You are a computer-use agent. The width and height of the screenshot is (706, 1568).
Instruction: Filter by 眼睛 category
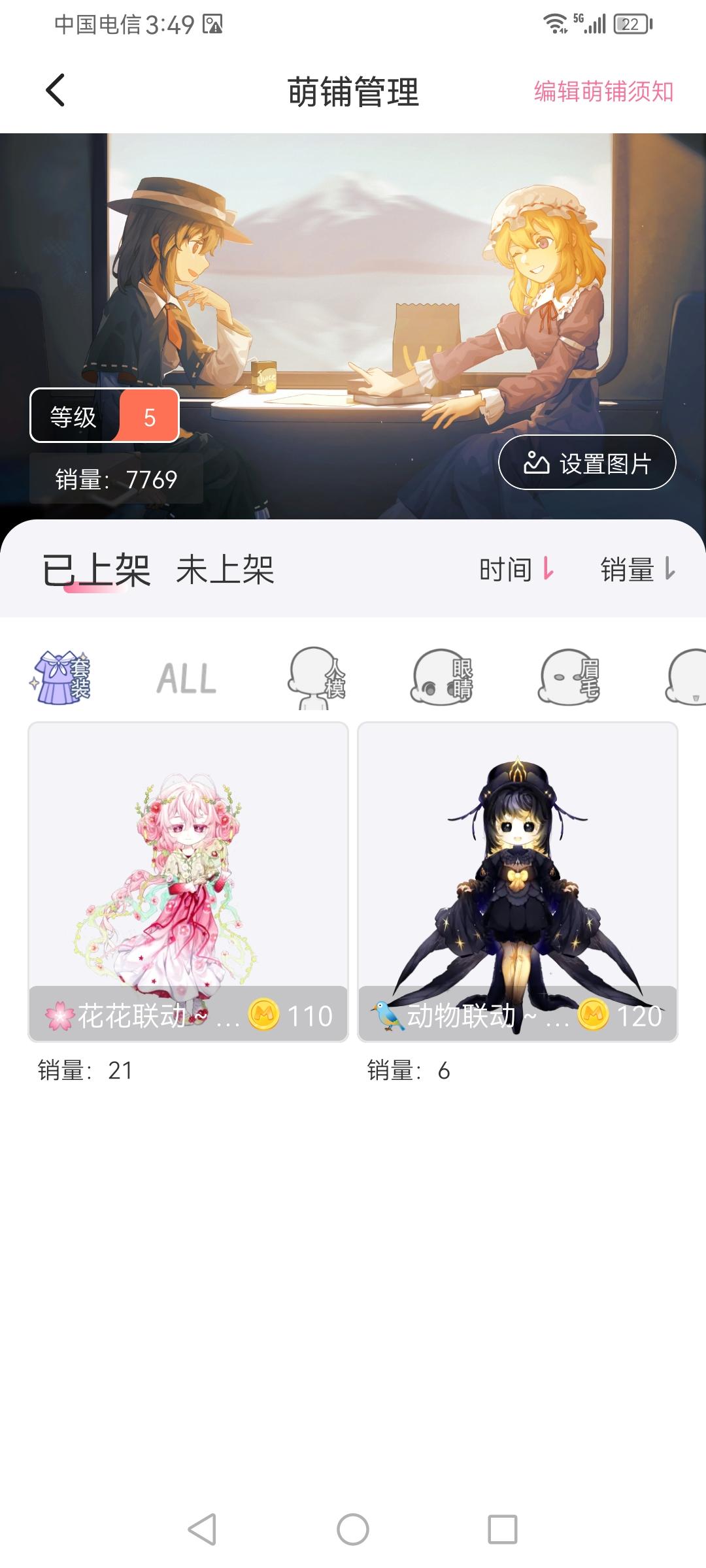(442, 678)
